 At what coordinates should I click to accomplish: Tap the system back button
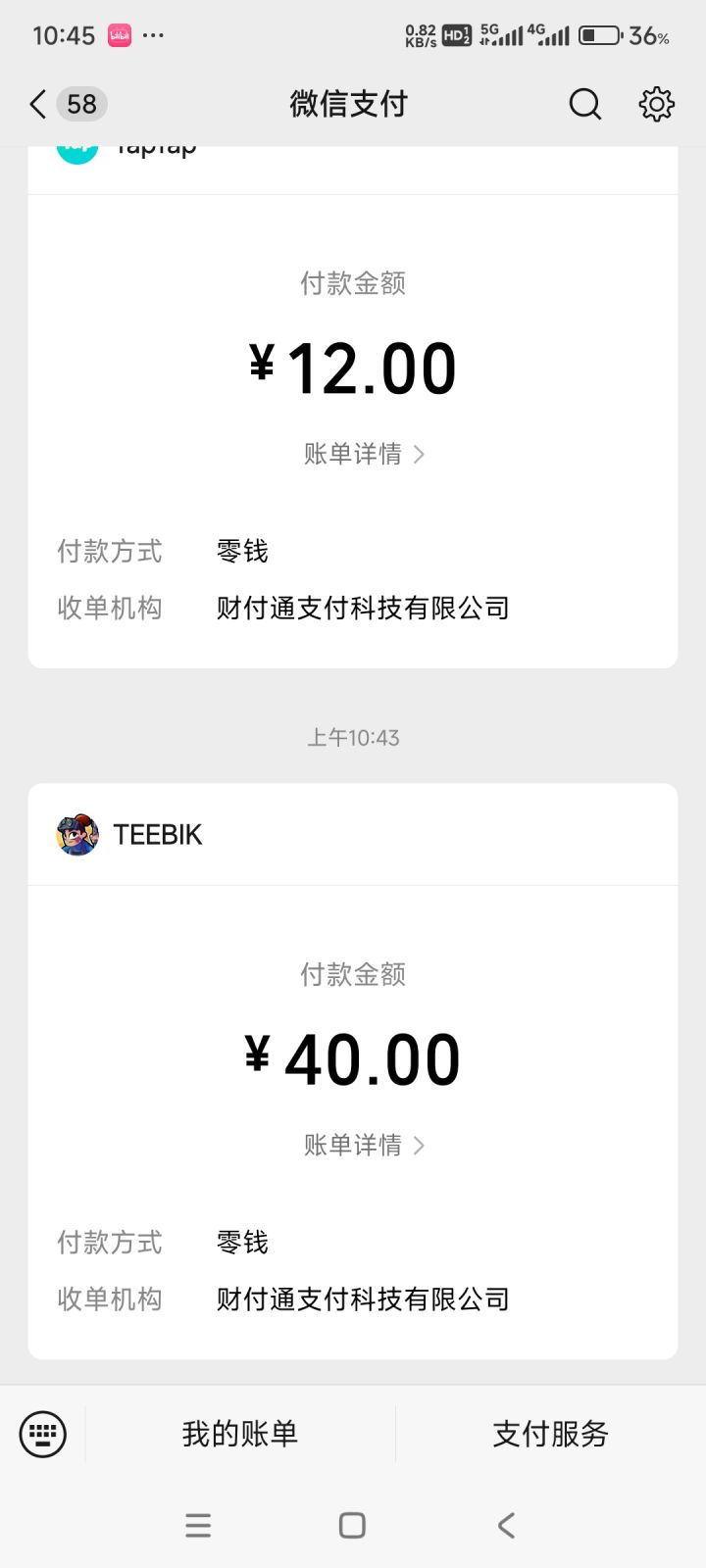pos(506,1525)
